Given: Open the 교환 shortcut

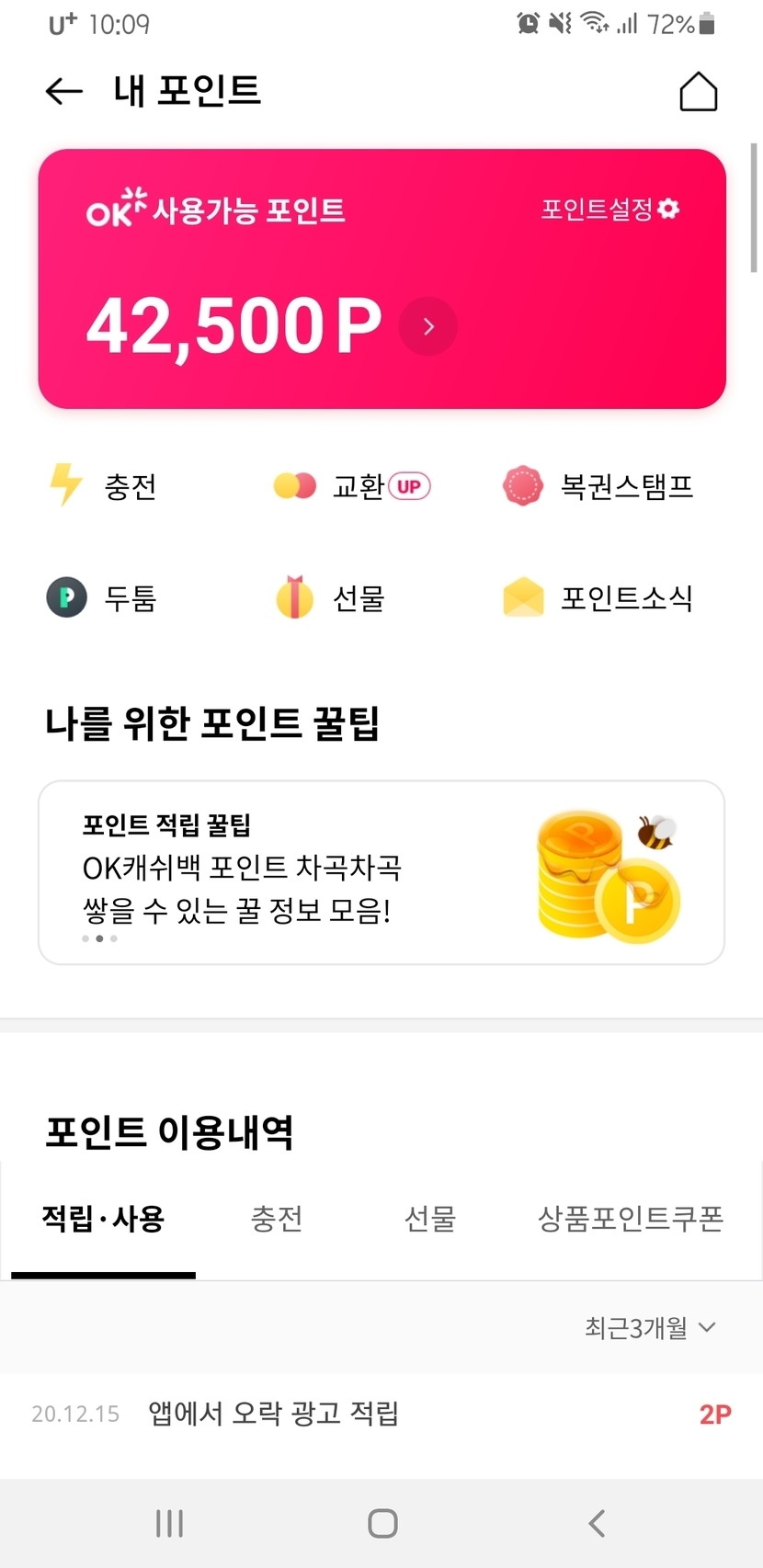Looking at the screenshot, I should pos(352,486).
